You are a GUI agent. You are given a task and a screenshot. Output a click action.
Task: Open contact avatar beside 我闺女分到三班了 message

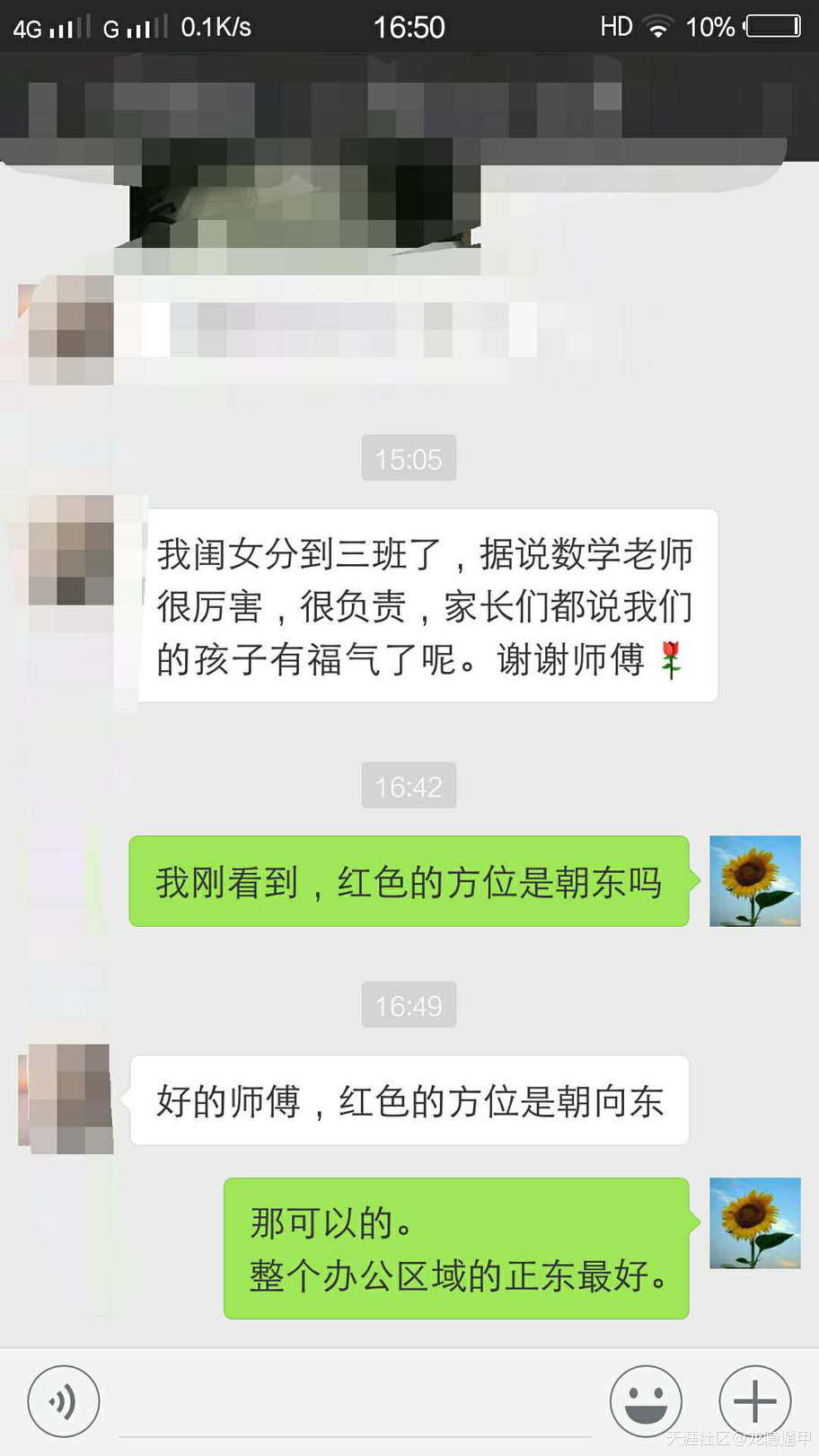(70, 549)
